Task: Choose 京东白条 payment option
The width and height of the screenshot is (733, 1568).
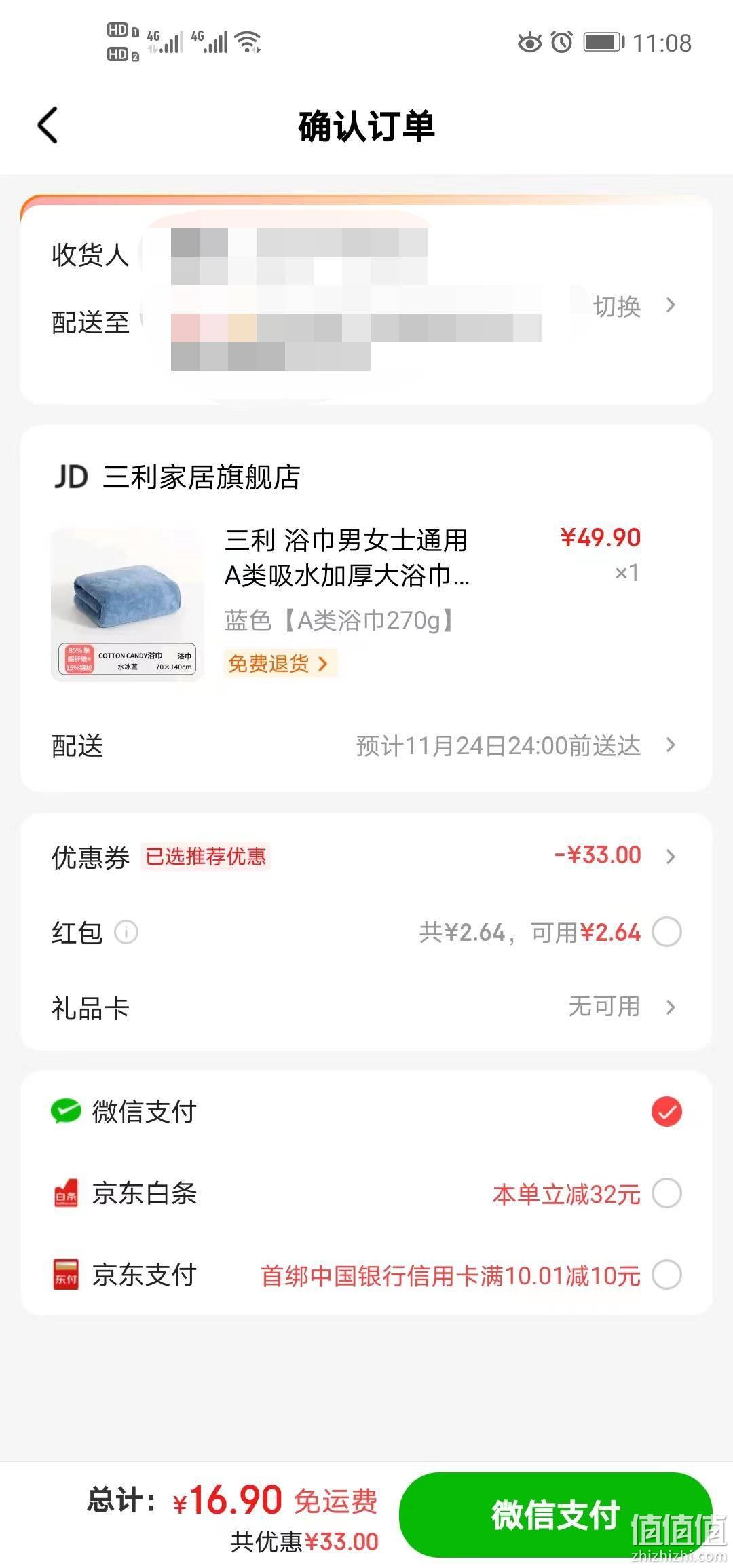Action: tap(366, 1193)
